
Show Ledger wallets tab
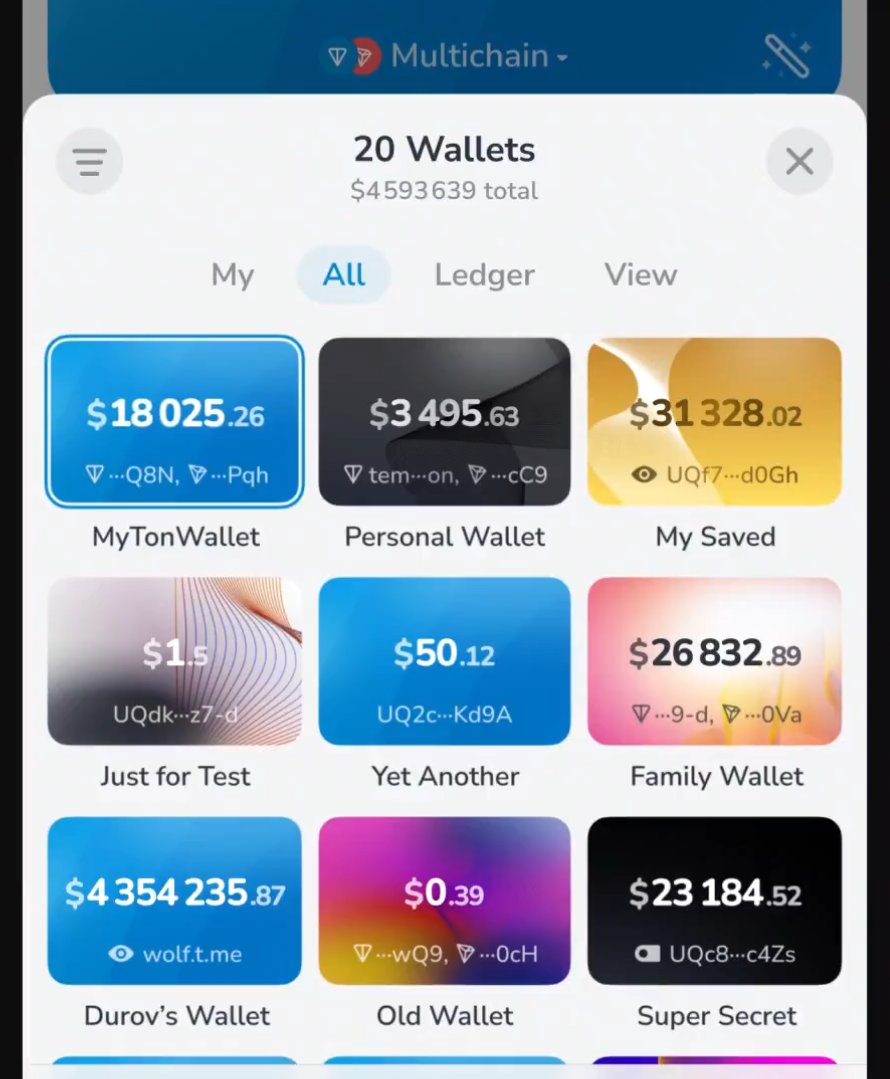(484, 275)
